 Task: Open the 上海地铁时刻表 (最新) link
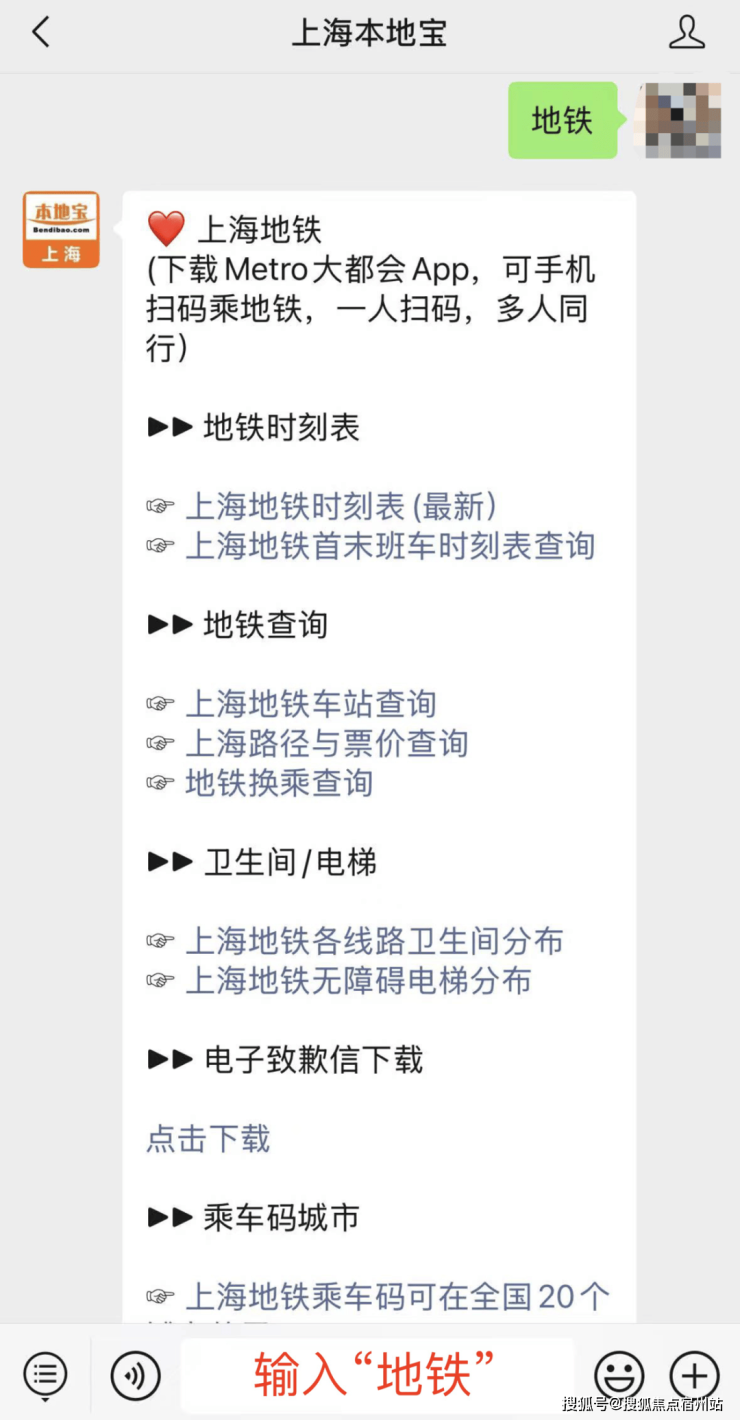click(x=341, y=507)
